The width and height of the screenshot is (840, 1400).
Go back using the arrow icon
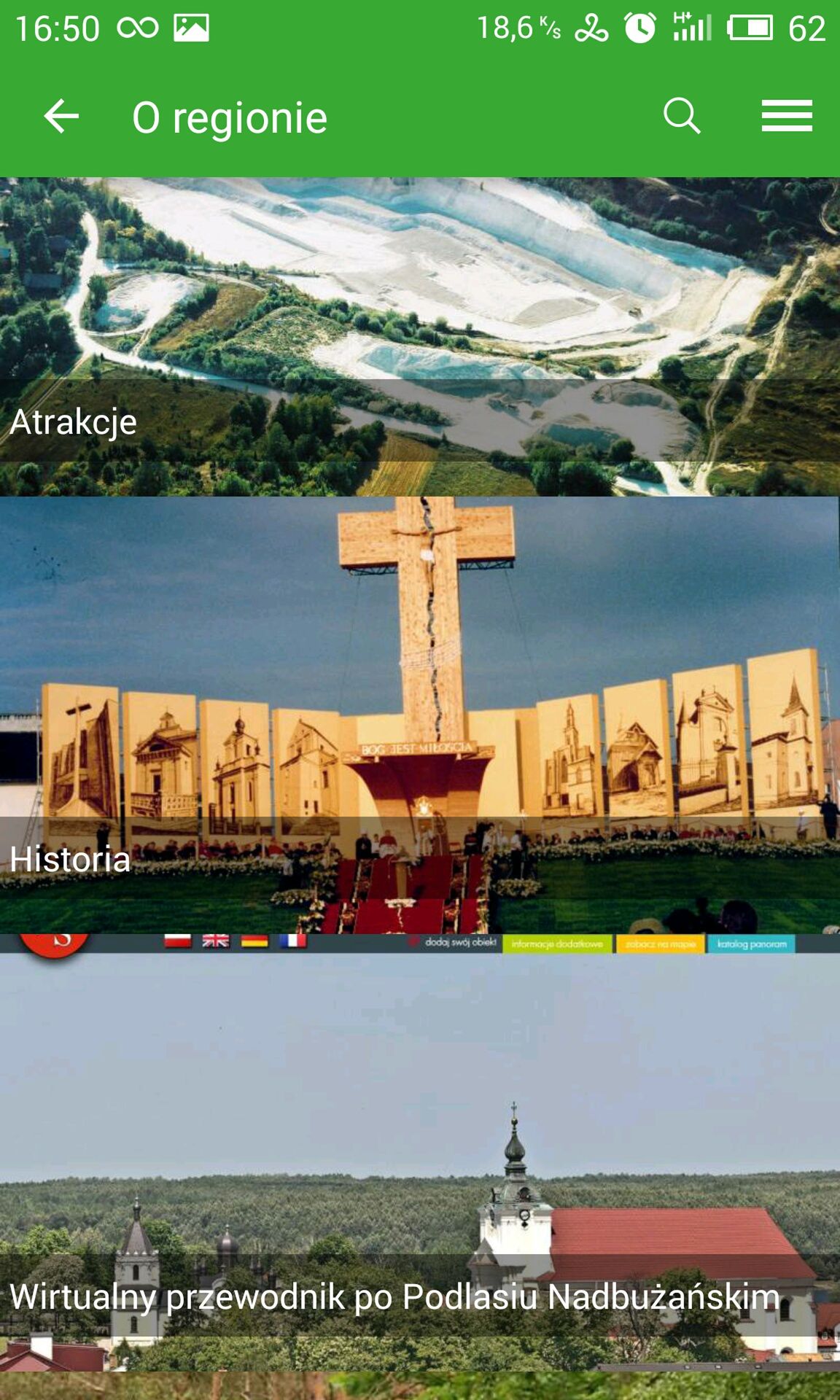coord(61,117)
